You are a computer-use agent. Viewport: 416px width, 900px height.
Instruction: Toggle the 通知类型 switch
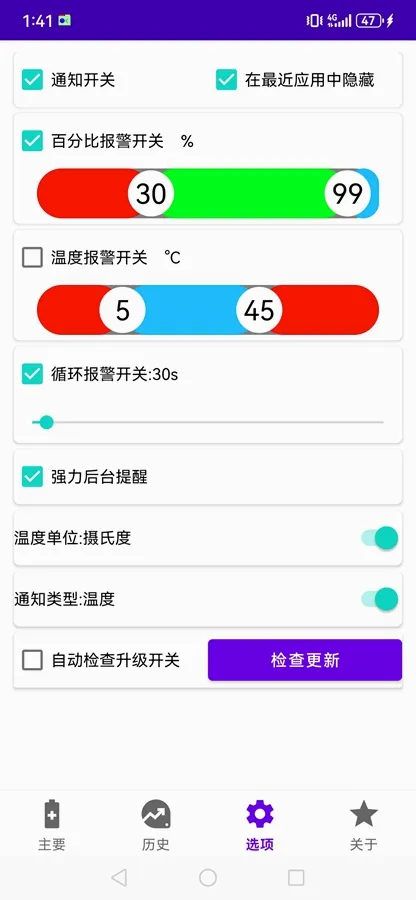379,599
